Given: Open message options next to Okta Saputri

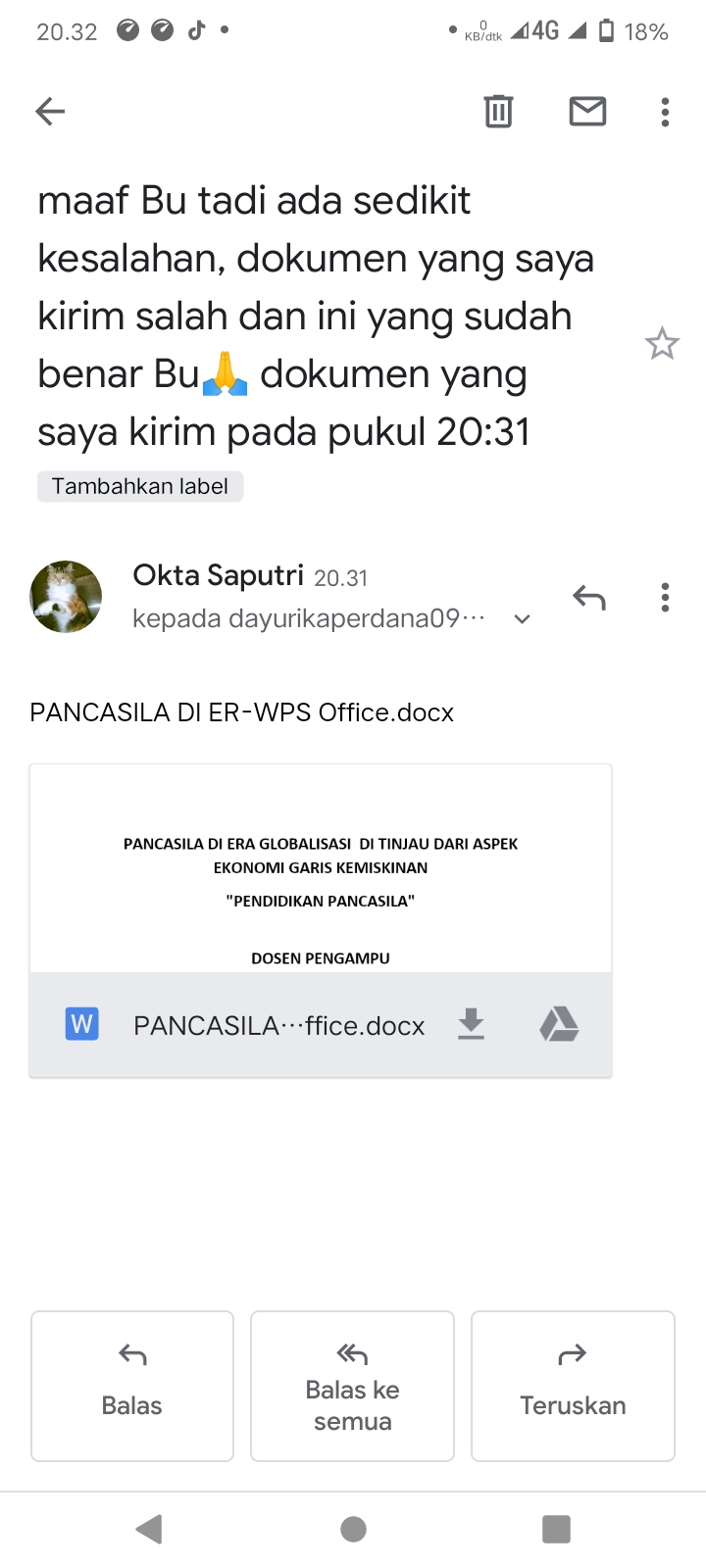Looking at the screenshot, I should [665, 597].
